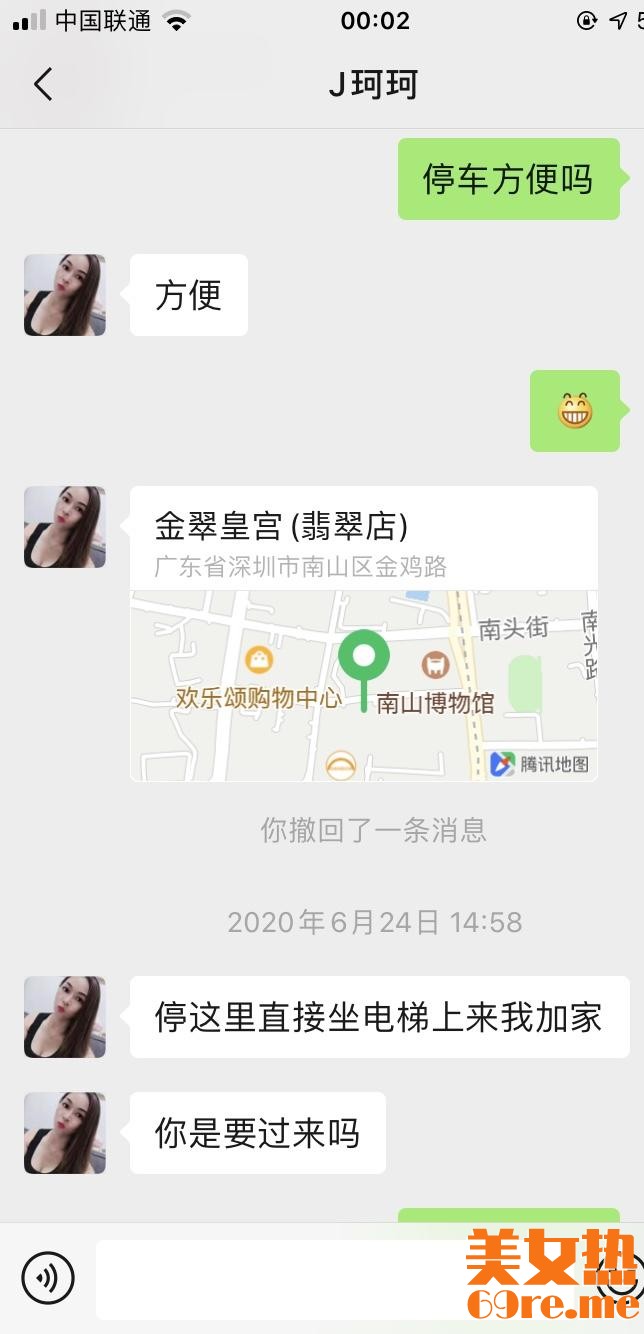Image resolution: width=644 pixels, height=1334 pixels.
Task: View profile from avatar beside 你是要过来吗
Action: [65, 1133]
